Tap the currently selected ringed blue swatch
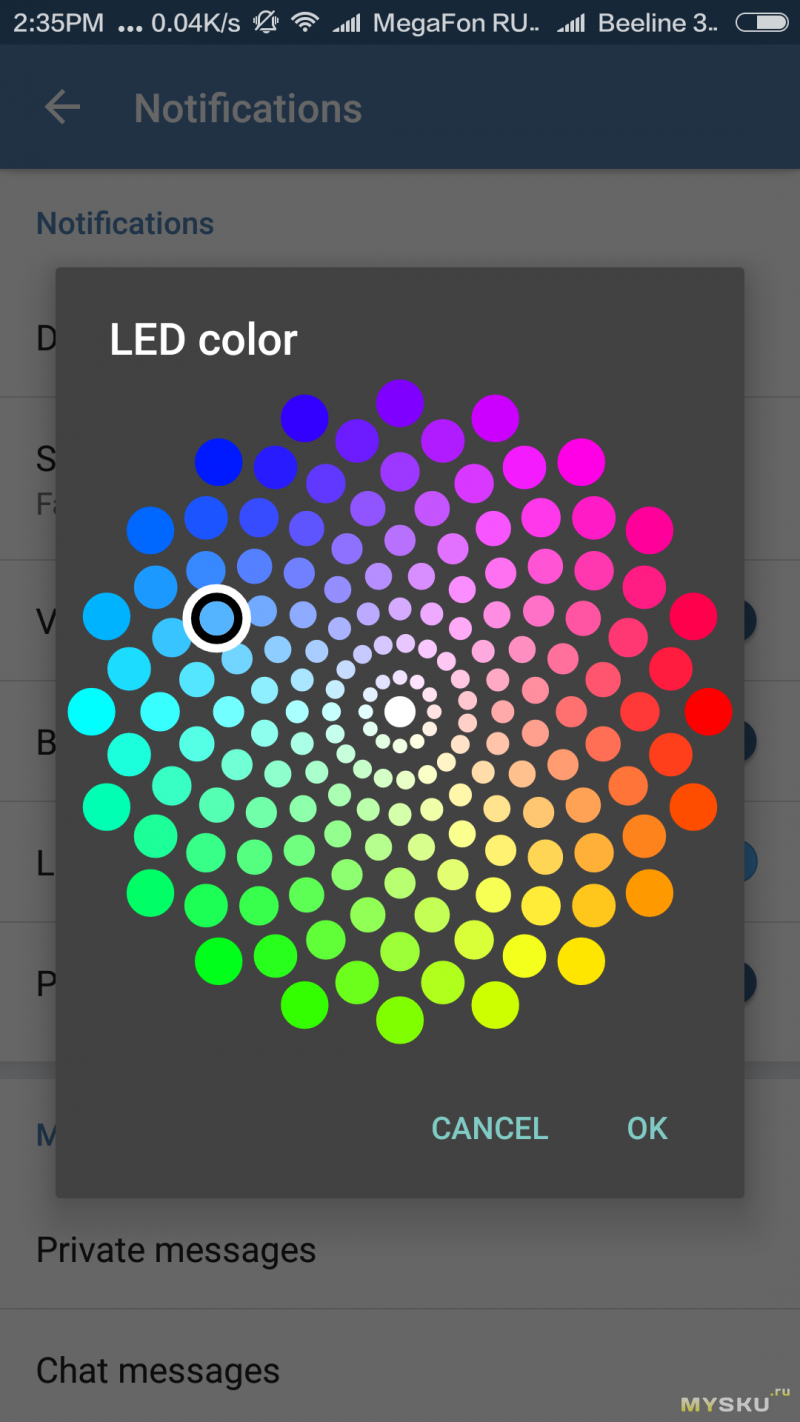Image resolution: width=800 pixels, height=1422 pixels. pos(216,619)
